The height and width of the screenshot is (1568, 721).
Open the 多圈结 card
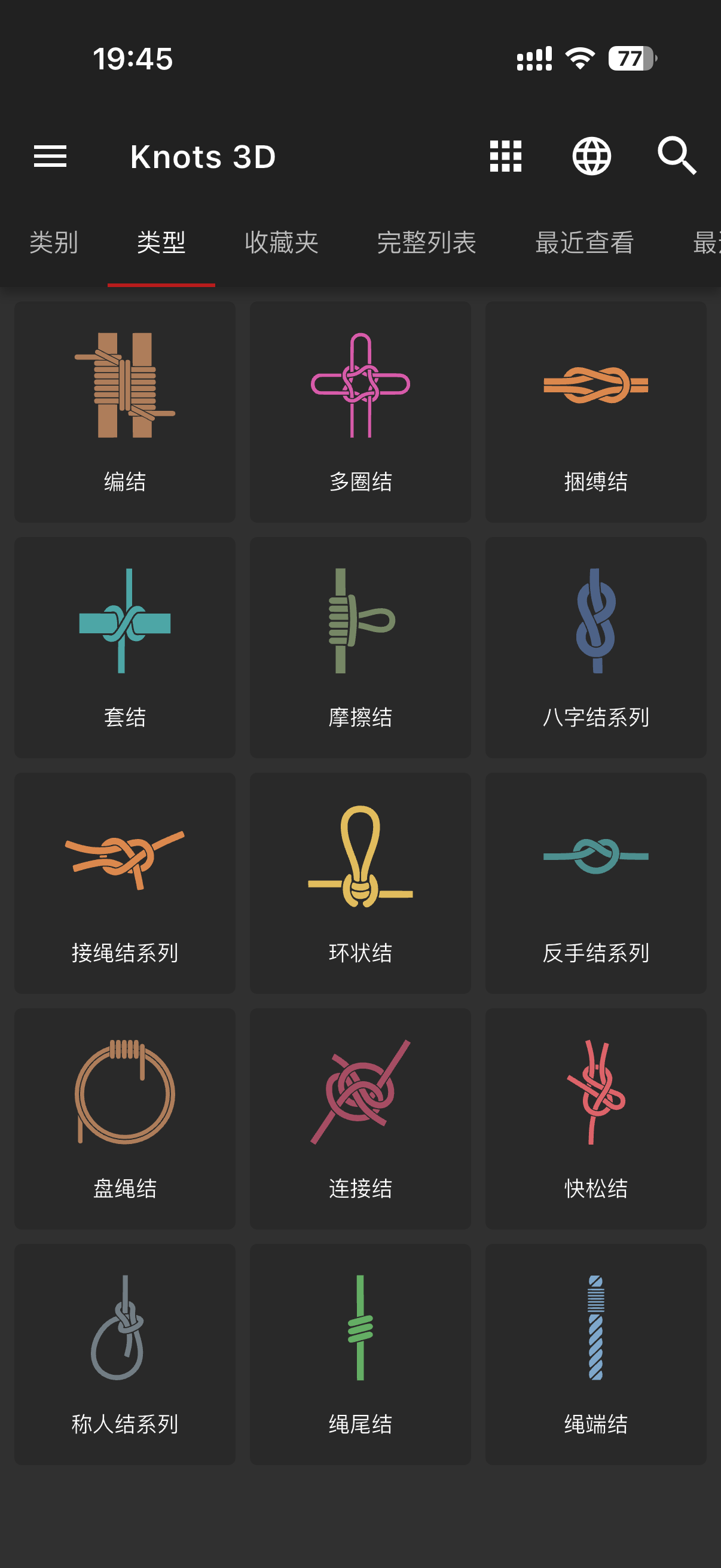(360, 412)
